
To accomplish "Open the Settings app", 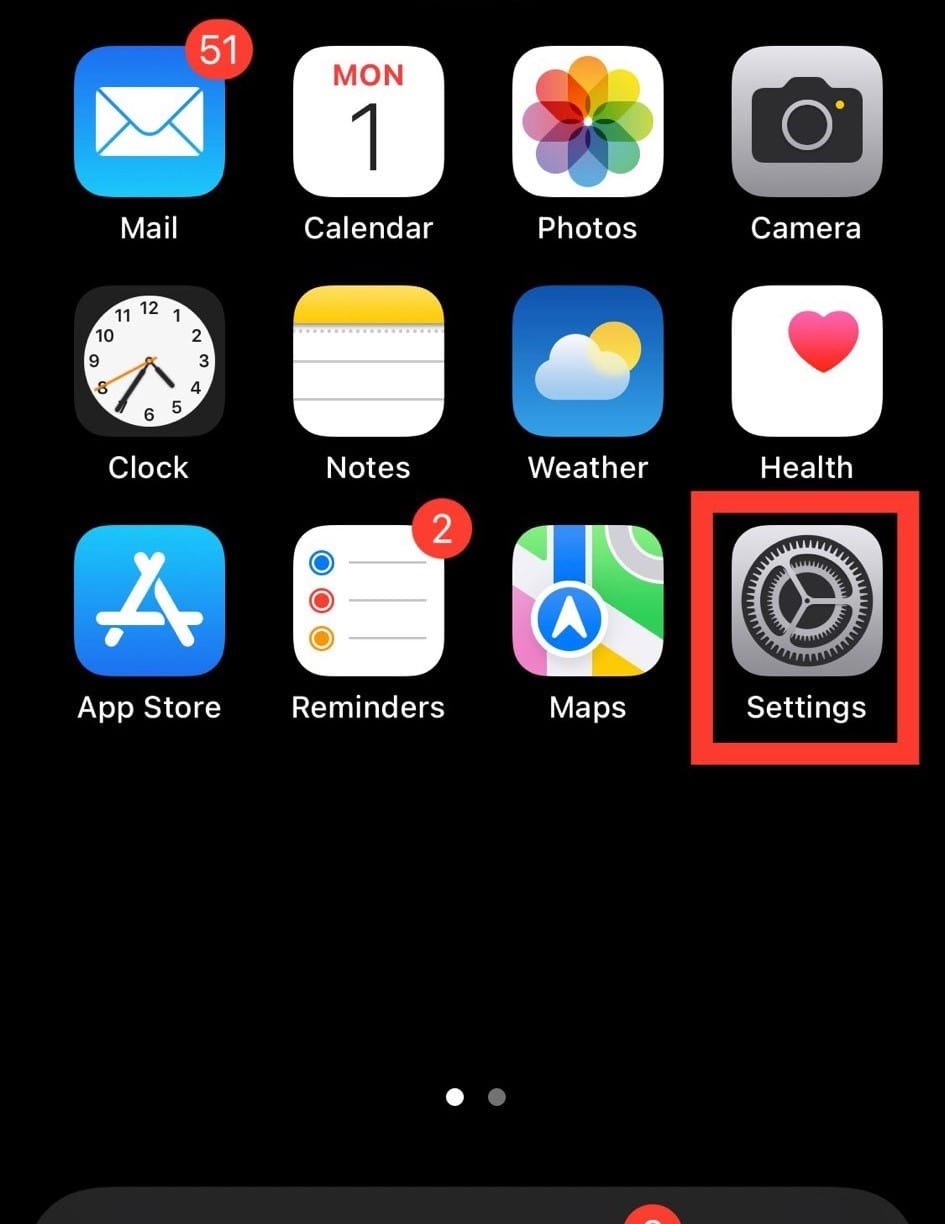I will [806, 600].
